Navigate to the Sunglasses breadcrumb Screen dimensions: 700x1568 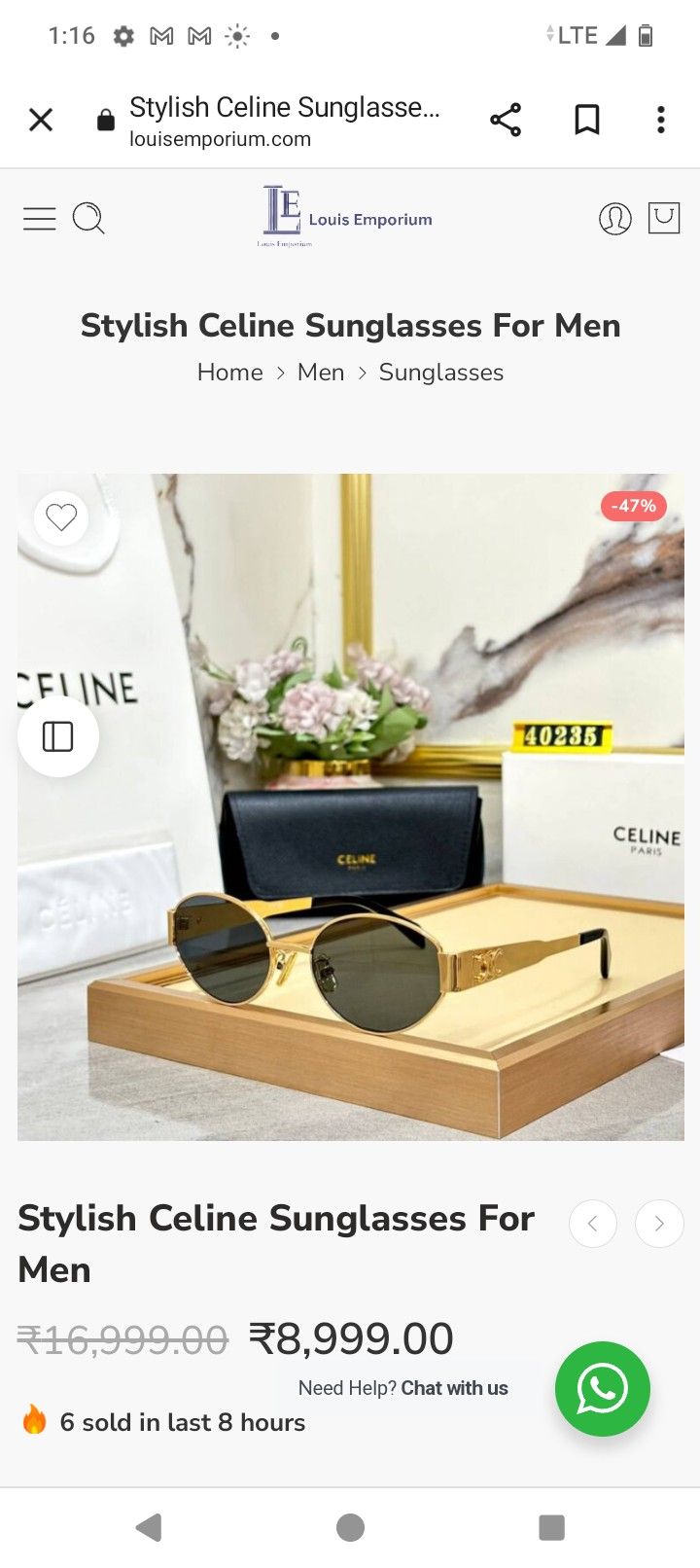coord(440,373)
